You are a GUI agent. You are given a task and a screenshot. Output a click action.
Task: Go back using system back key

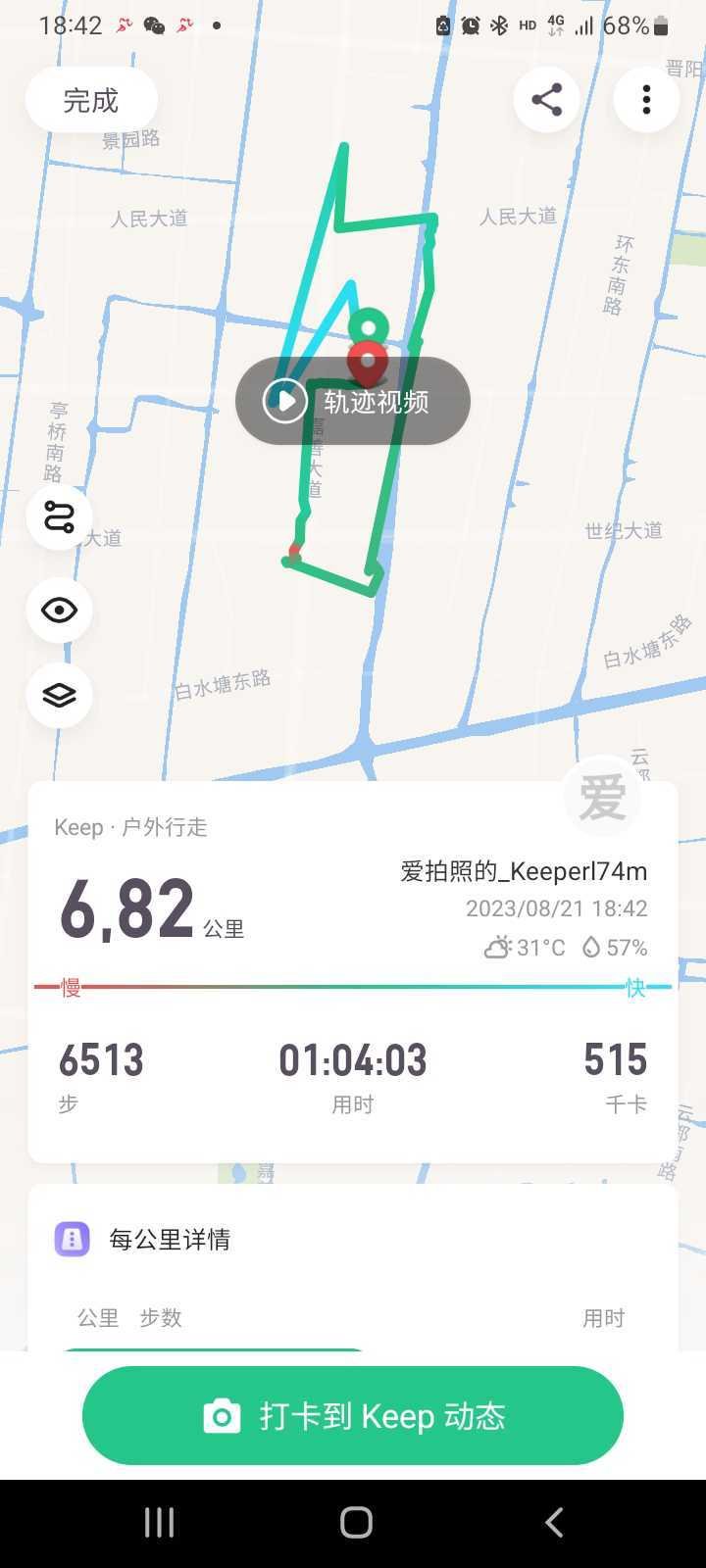(554, 1522)
